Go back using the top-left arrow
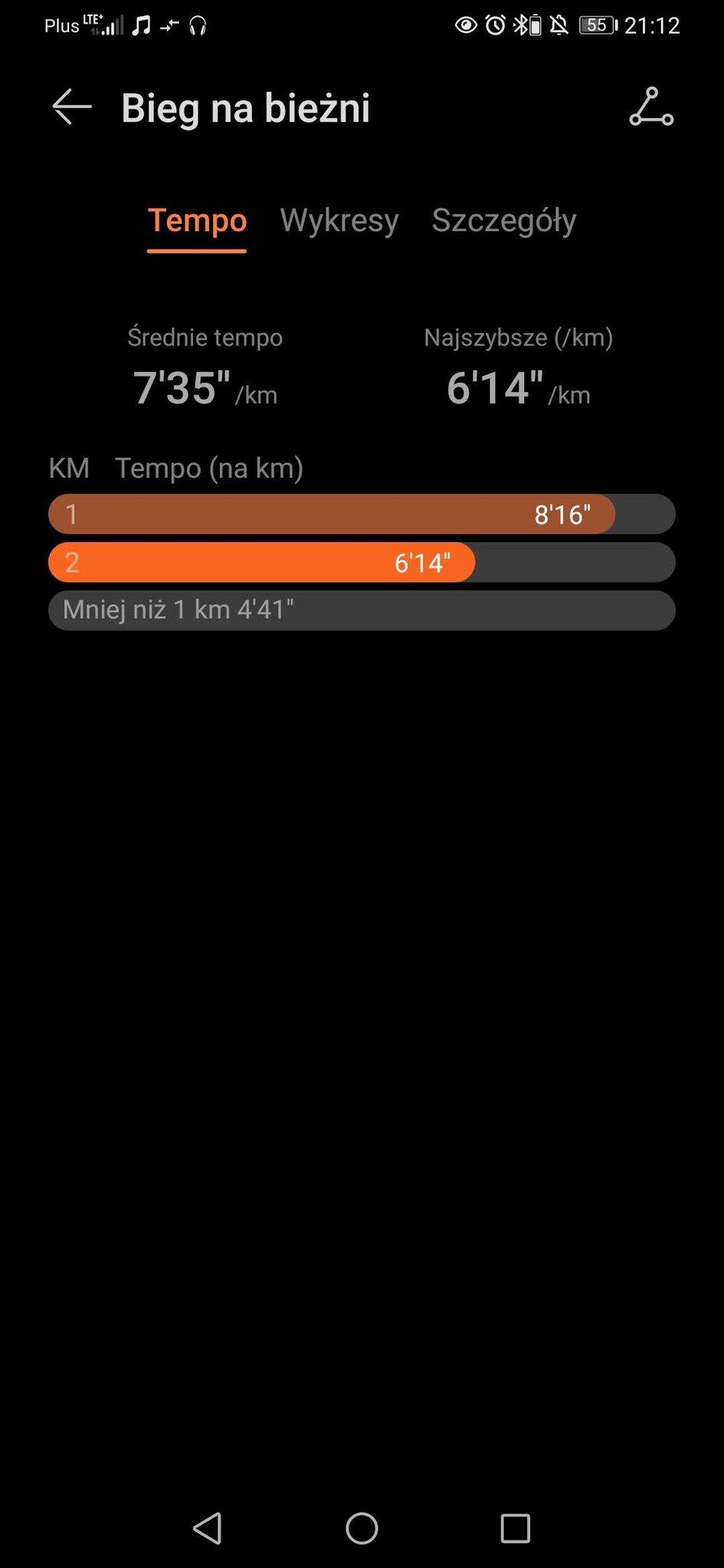Image resolution: width=724 pixels, height=1568 pixels. pos(72,107)
